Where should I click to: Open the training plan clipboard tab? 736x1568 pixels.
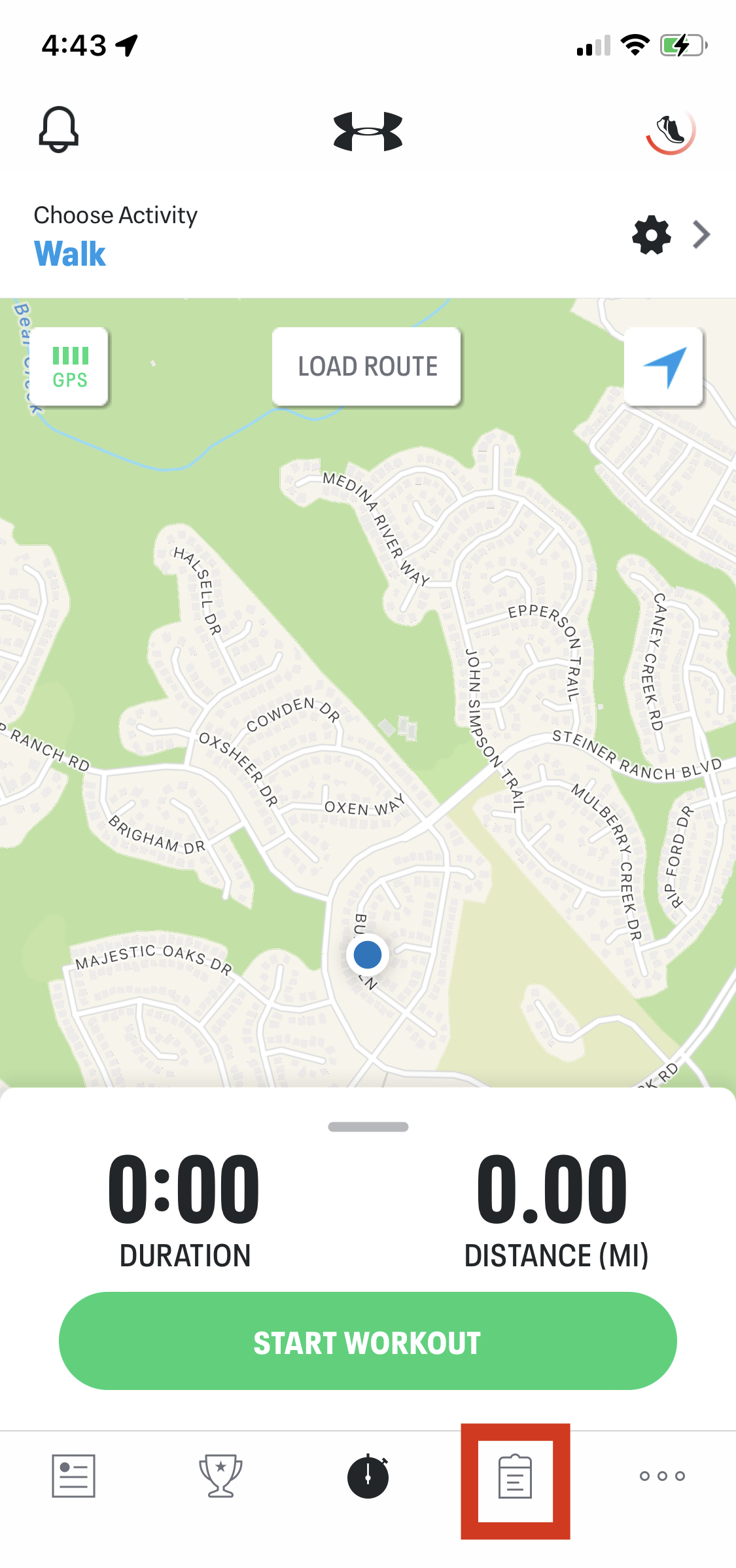tap(515, 1476)
